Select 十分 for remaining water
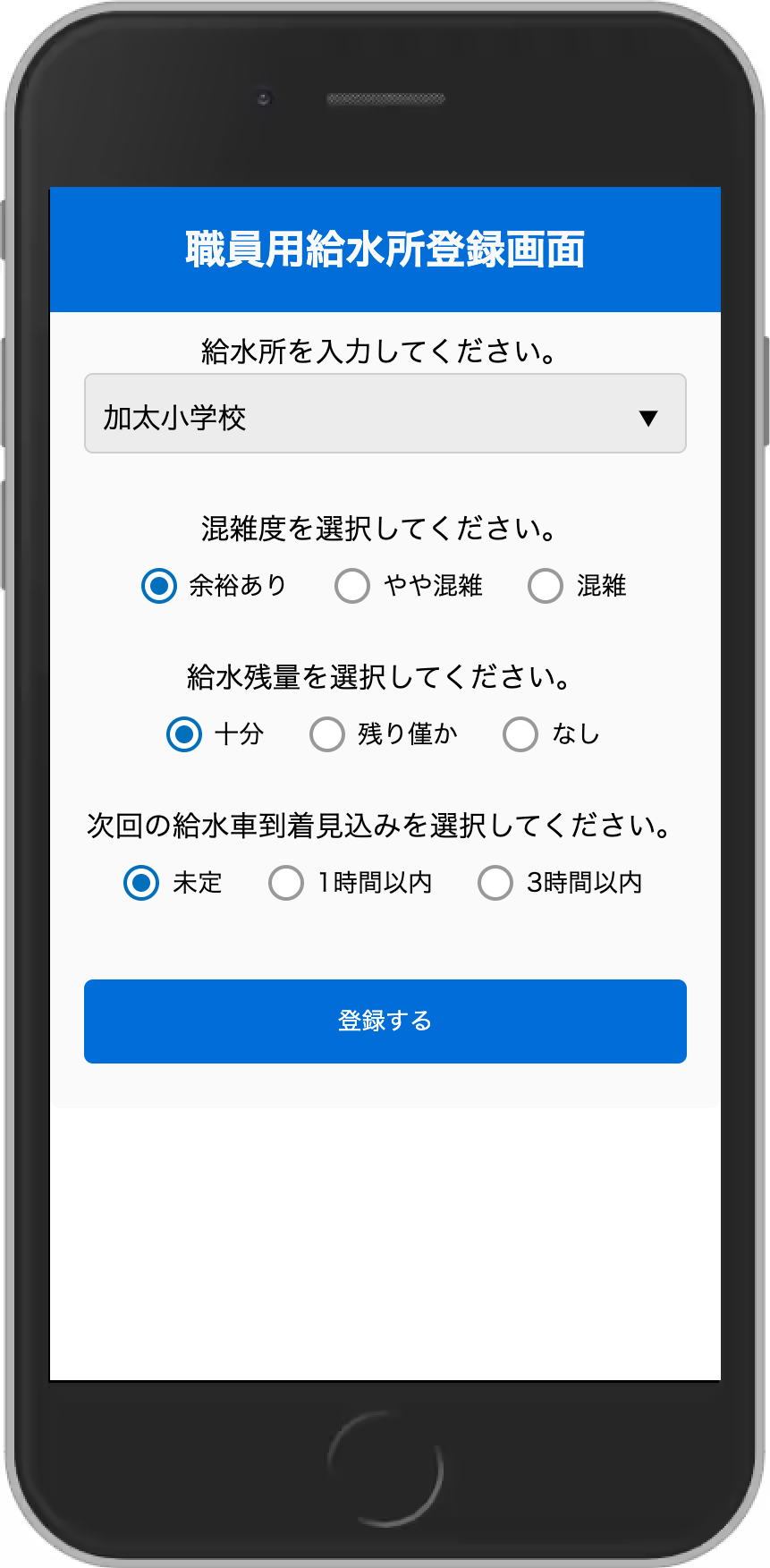Screen dimensions: 770x1568 pyautogui.click(x=184, y=734)
